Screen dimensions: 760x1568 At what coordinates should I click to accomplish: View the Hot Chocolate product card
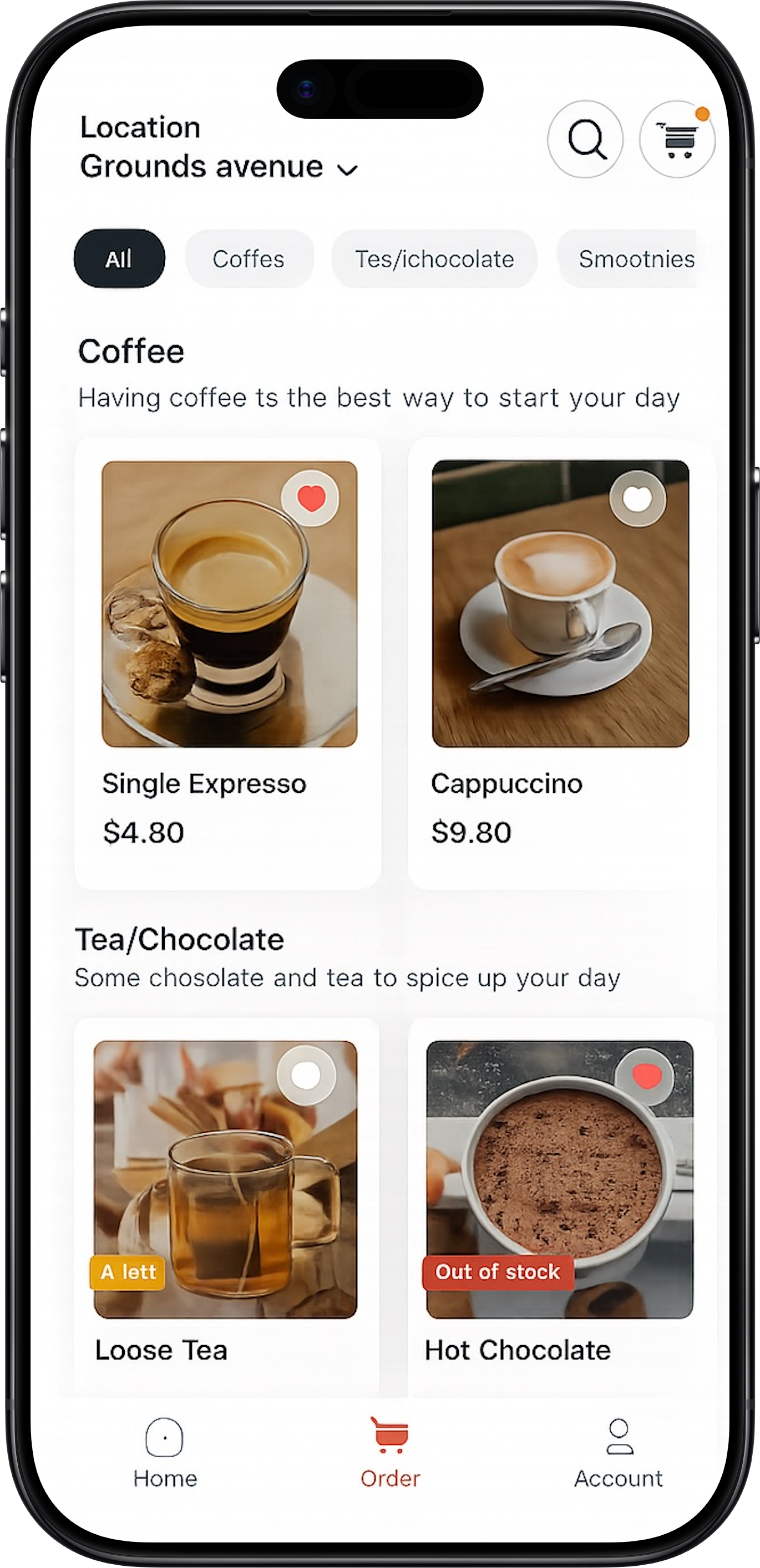pos(559,1211)
